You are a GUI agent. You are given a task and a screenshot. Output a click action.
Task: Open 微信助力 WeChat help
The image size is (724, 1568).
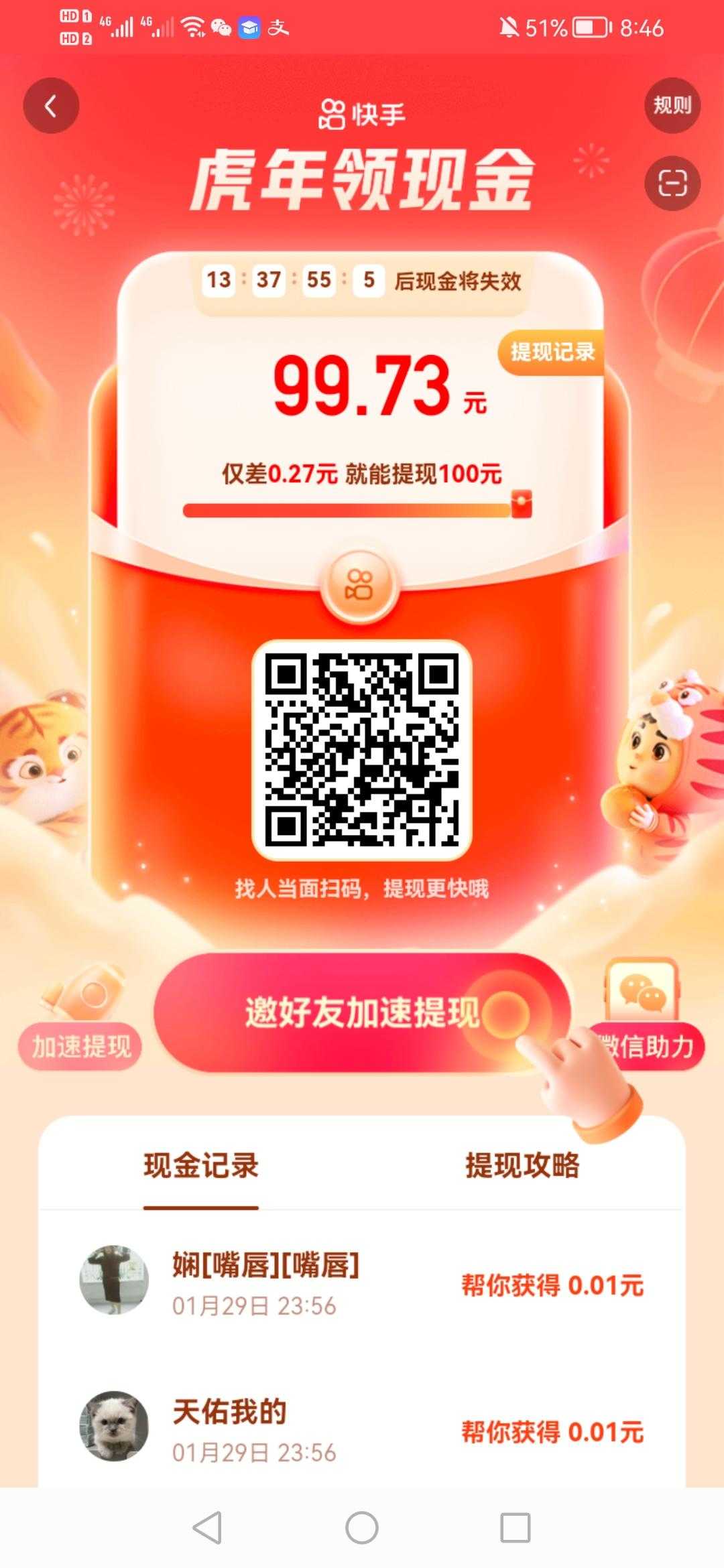pos(646,1015)
